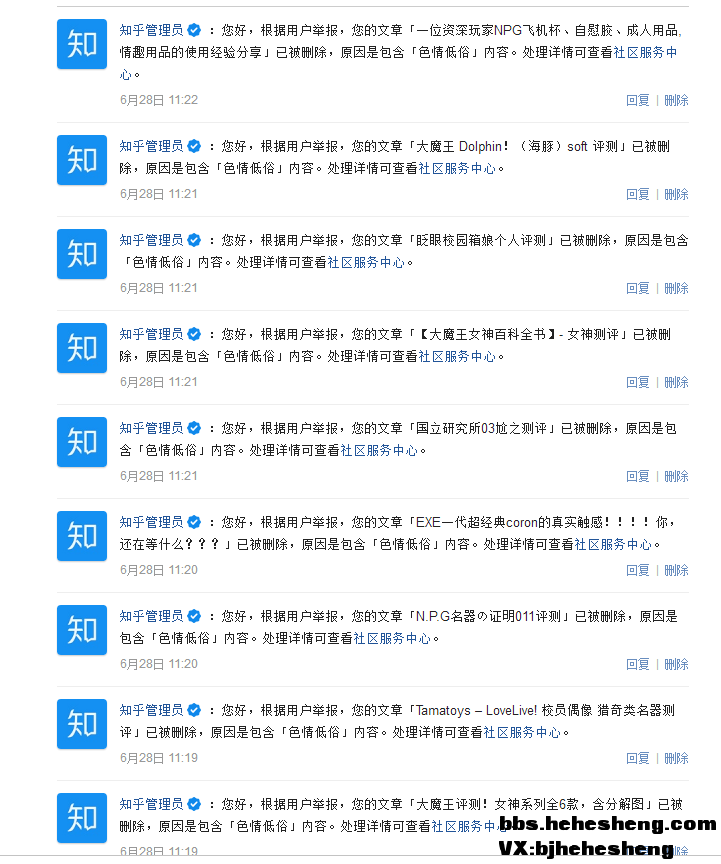Tap 删除 on the 眨眼校园箱娘个人评测 message
The height and width of the screenshot is (864, 721).
(x=676, y=288)
